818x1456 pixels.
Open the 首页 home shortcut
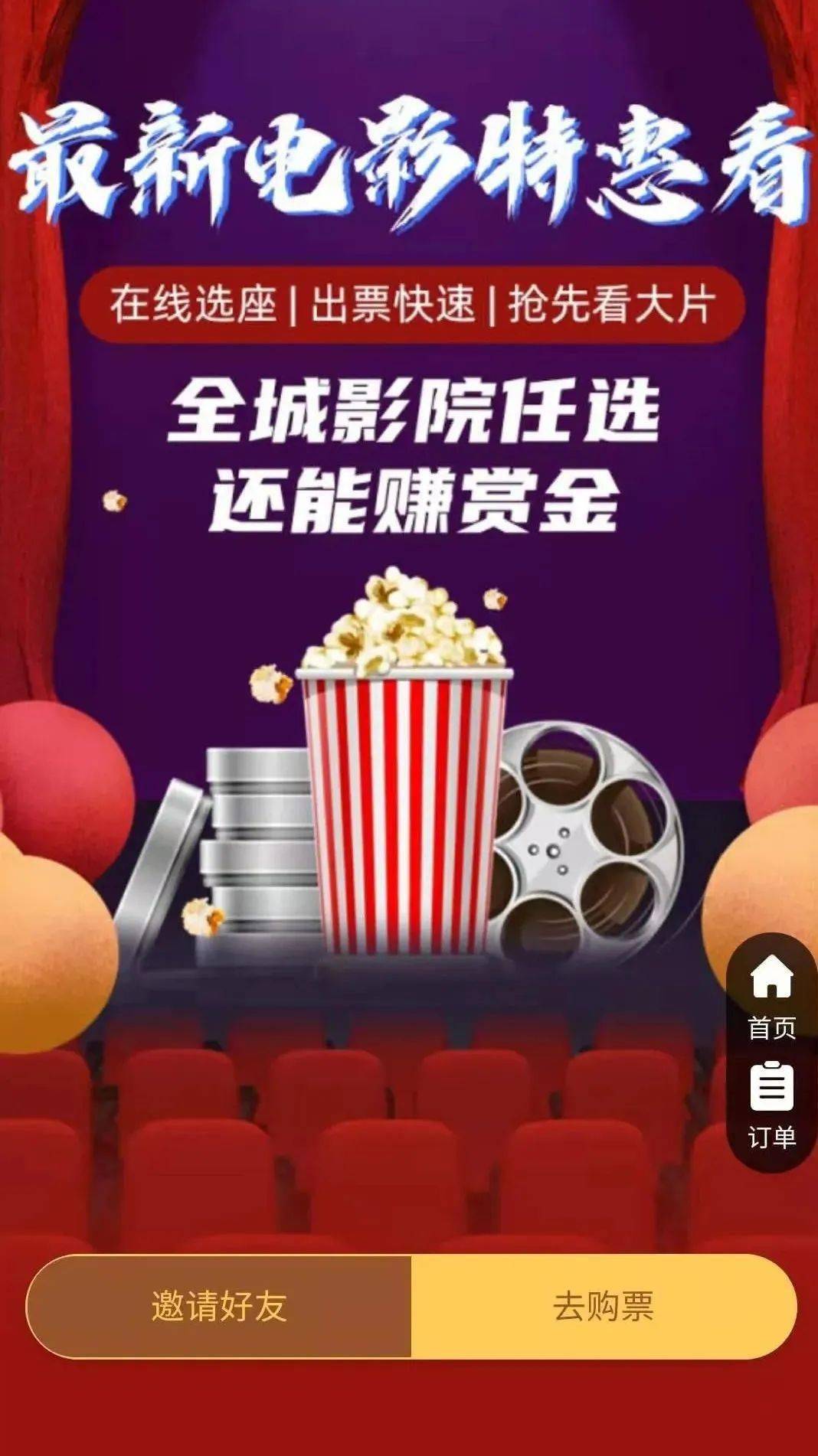click(x=771, y=996)
